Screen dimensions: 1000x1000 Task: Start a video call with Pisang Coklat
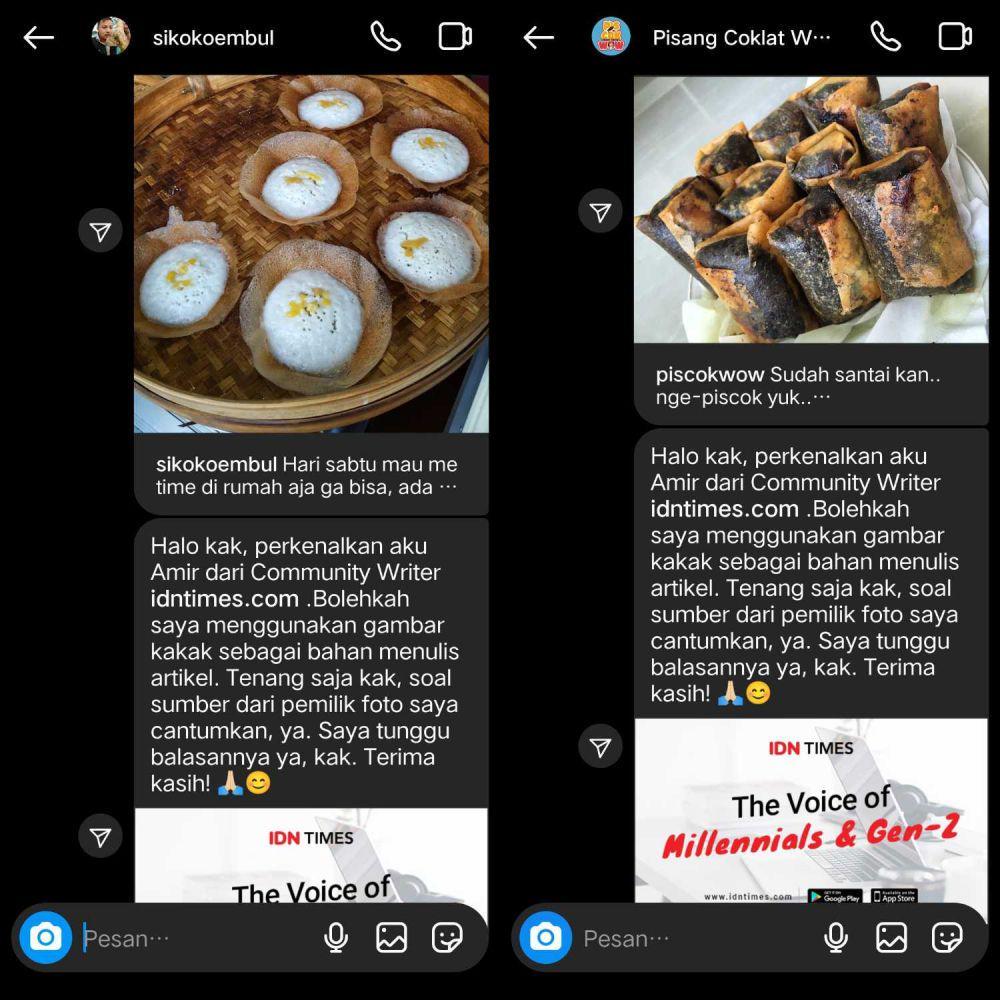tap(955, 37)
